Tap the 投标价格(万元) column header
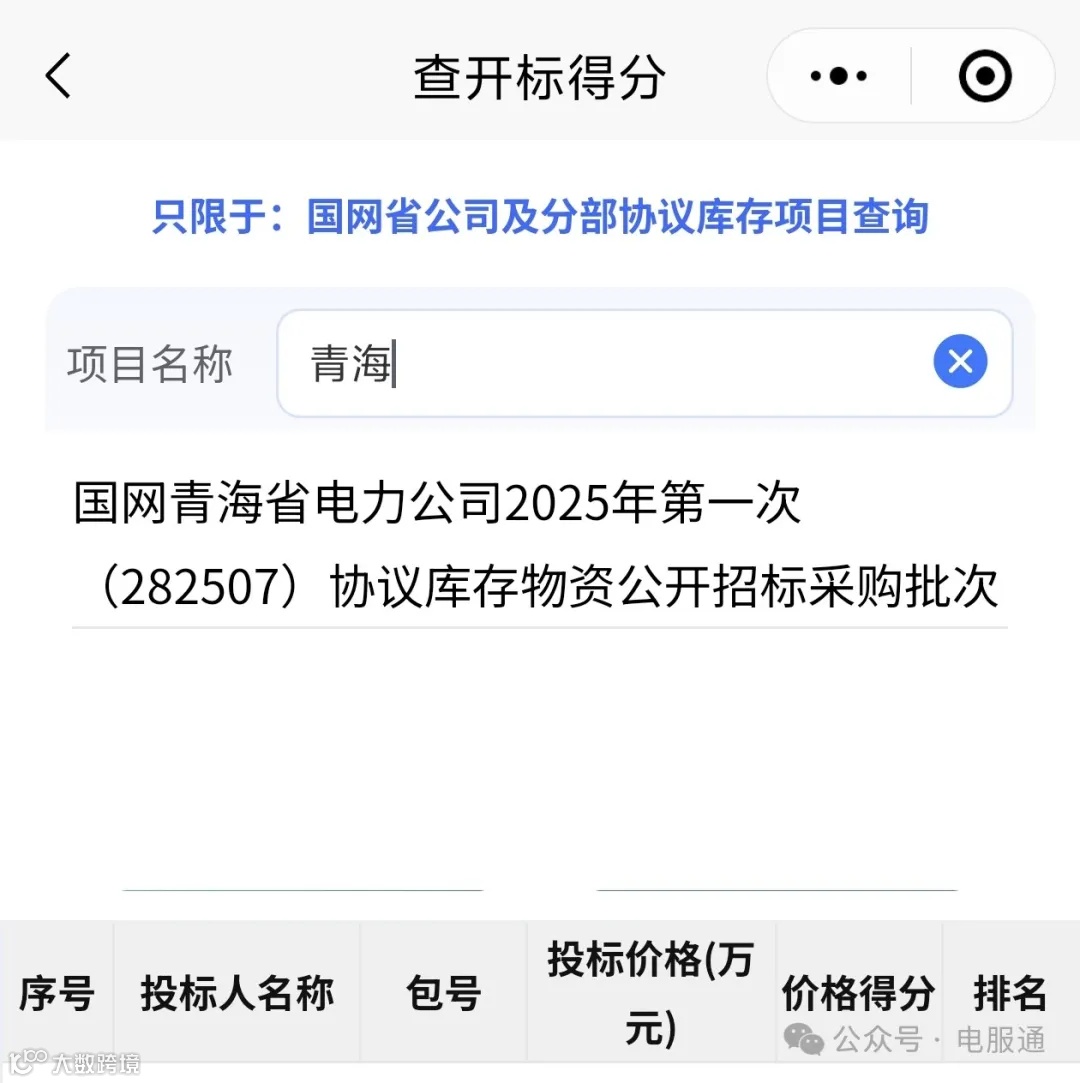The image size is (1080, 1083). [x=648, y=992]
